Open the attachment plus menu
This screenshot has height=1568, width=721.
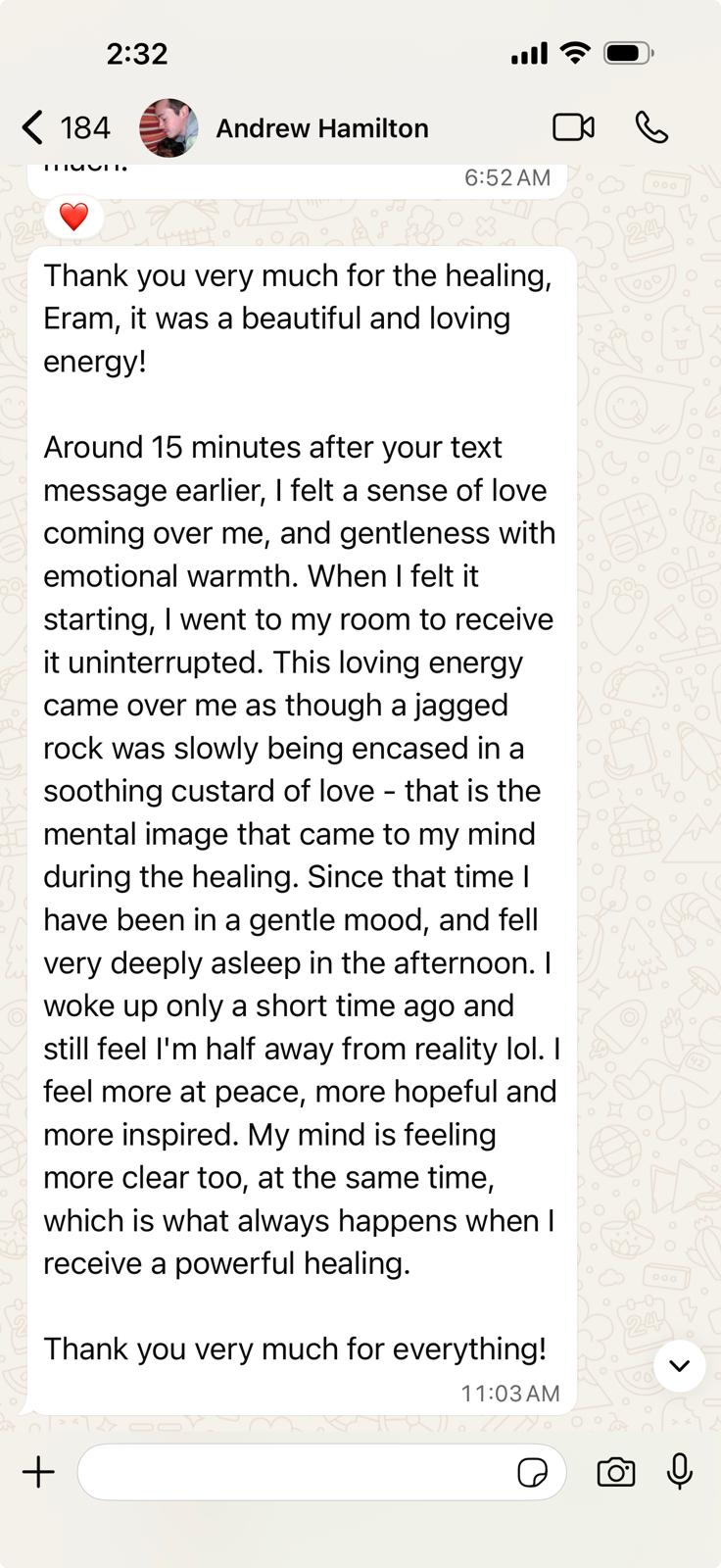pyautogui.click(x=39, y=1472)
